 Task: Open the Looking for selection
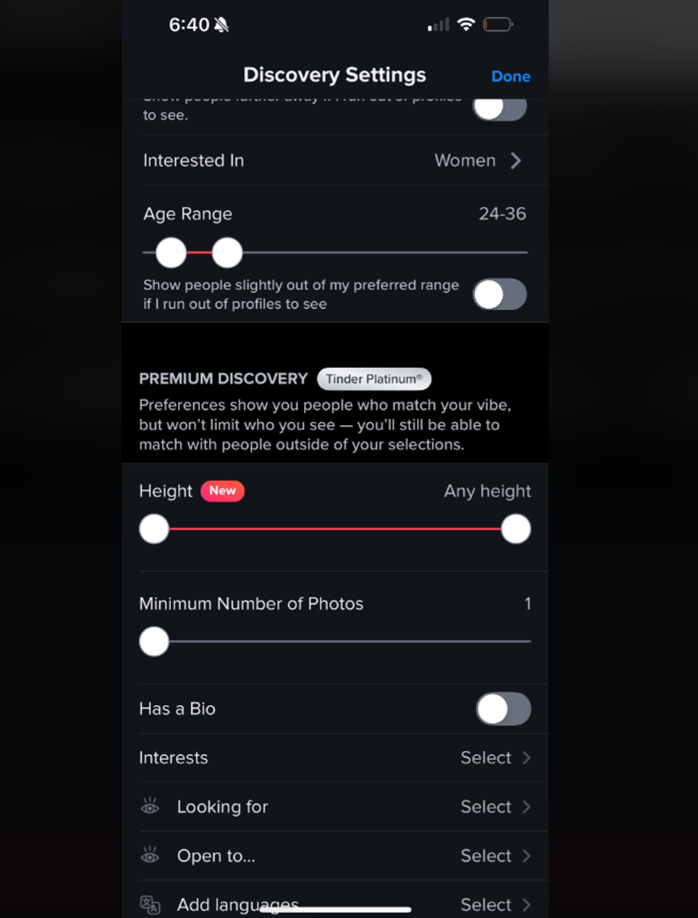click(x=334, y=807)
